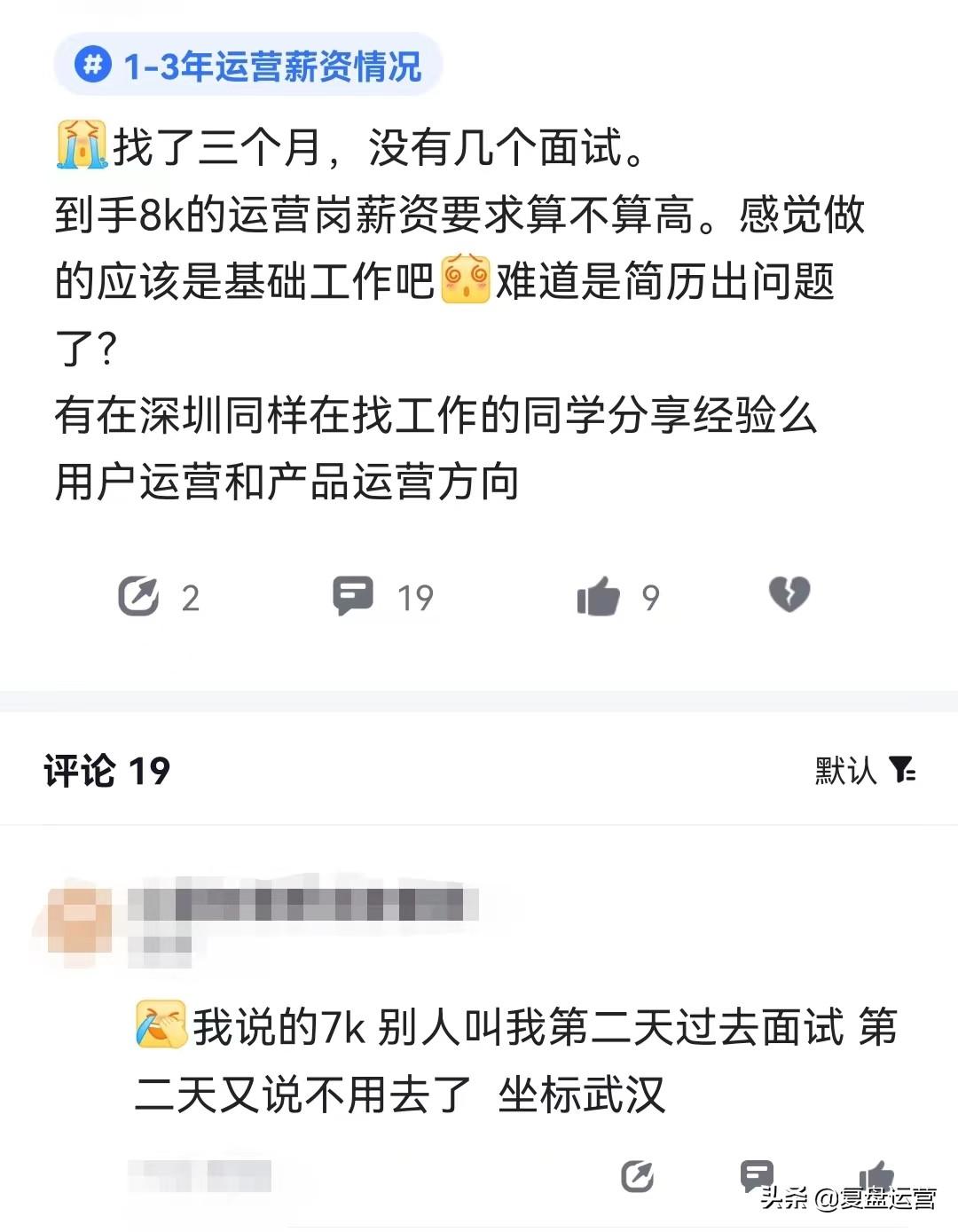Tap the broken-heart dislike icon
The height and width of the screenshot is (1232, 958).
(x=789, y=594)
